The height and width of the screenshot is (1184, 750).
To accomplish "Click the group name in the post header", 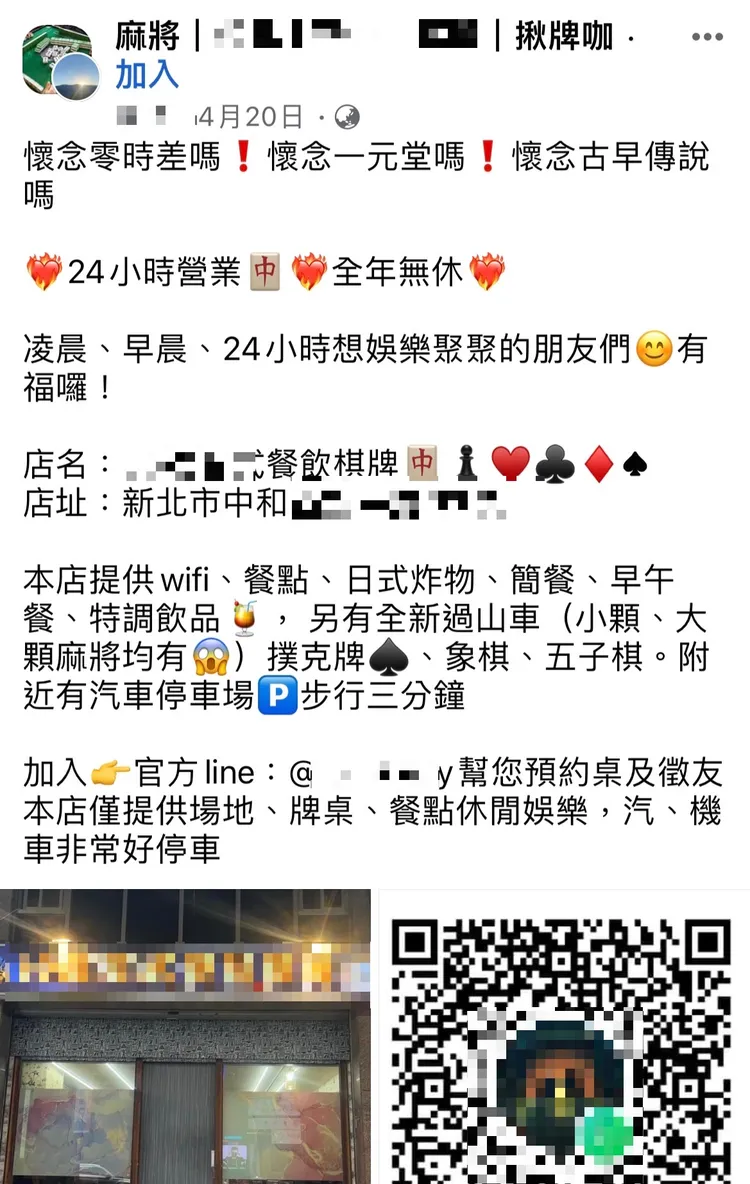I will tap(152, 35).
